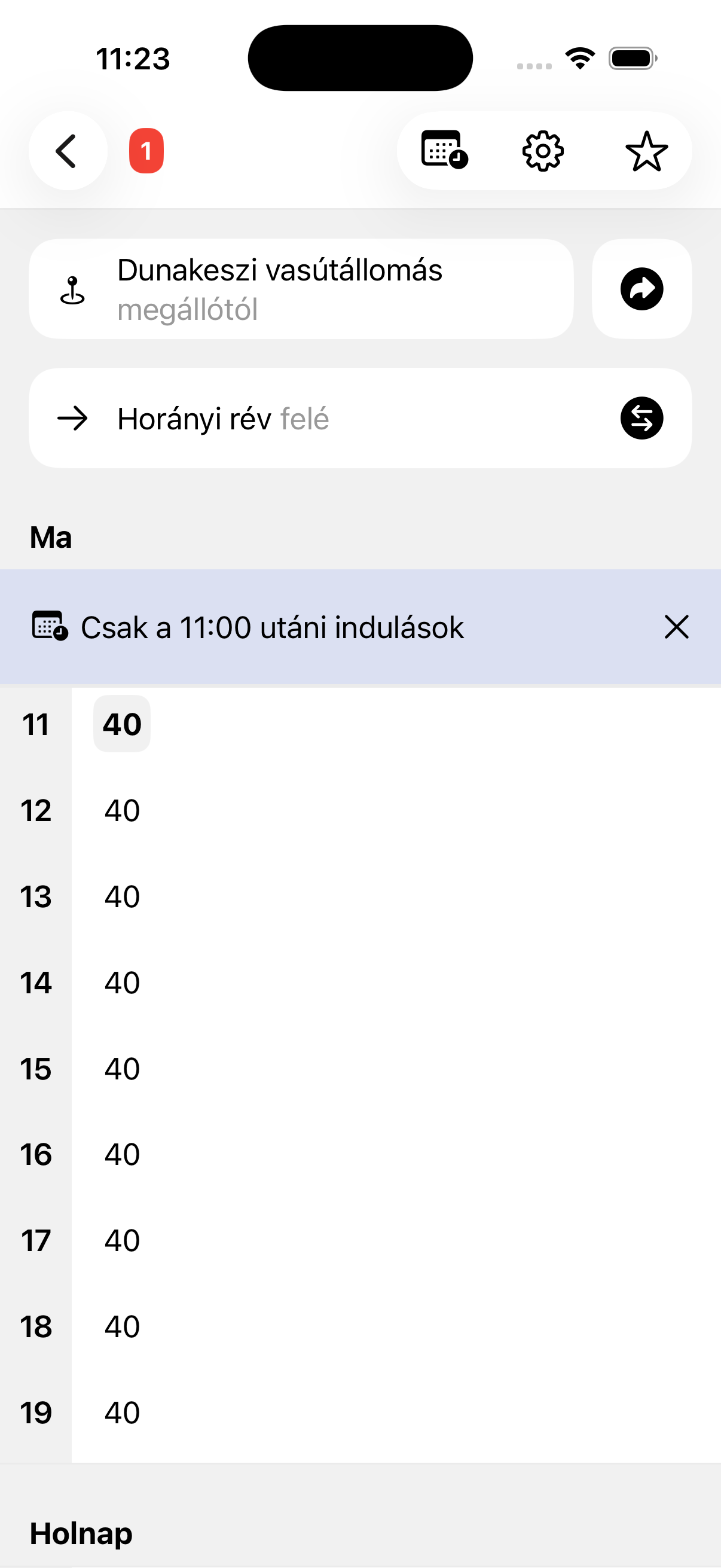Screen dimensions: 721x1568
Task: View the 15:40 departure details
Action: pyautogui.click(x=122, y=1068)
